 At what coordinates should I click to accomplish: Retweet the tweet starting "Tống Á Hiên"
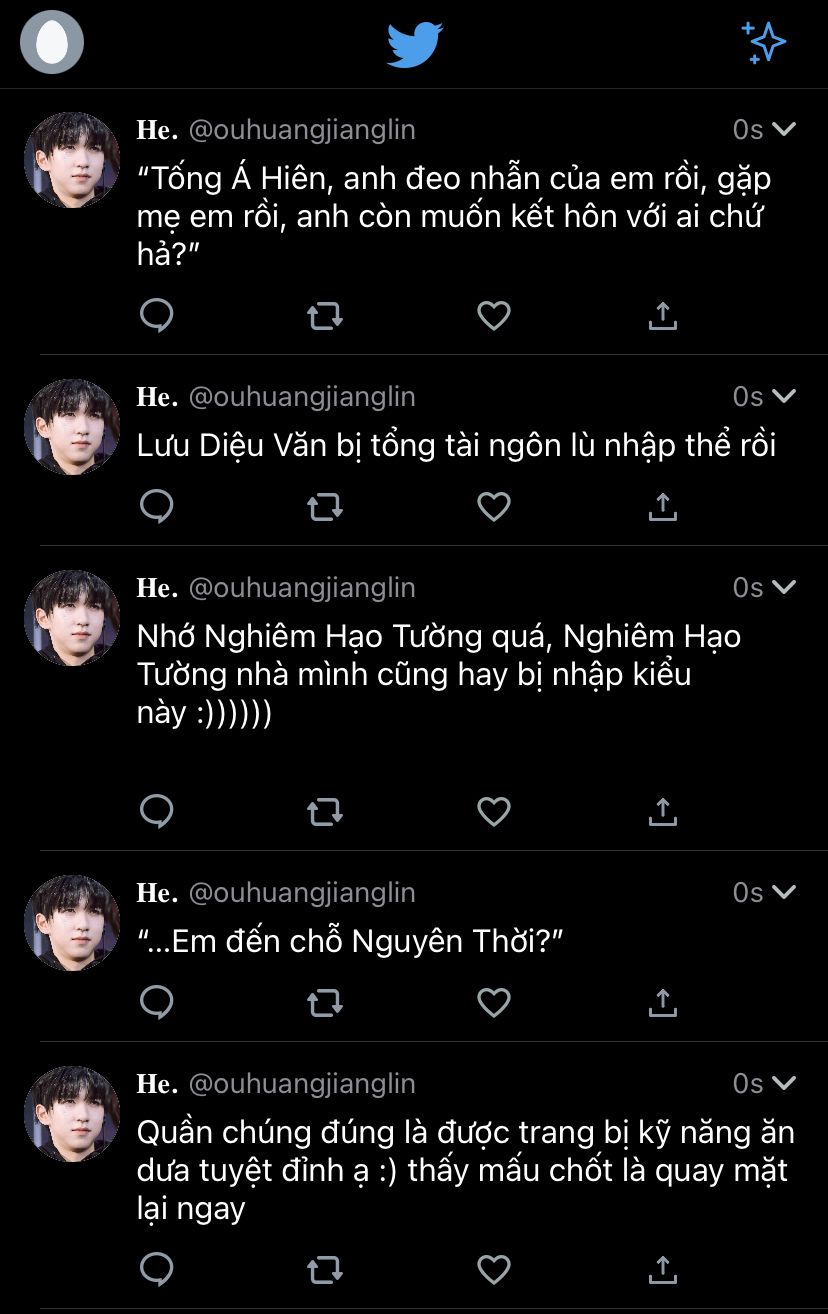[324, 317]
